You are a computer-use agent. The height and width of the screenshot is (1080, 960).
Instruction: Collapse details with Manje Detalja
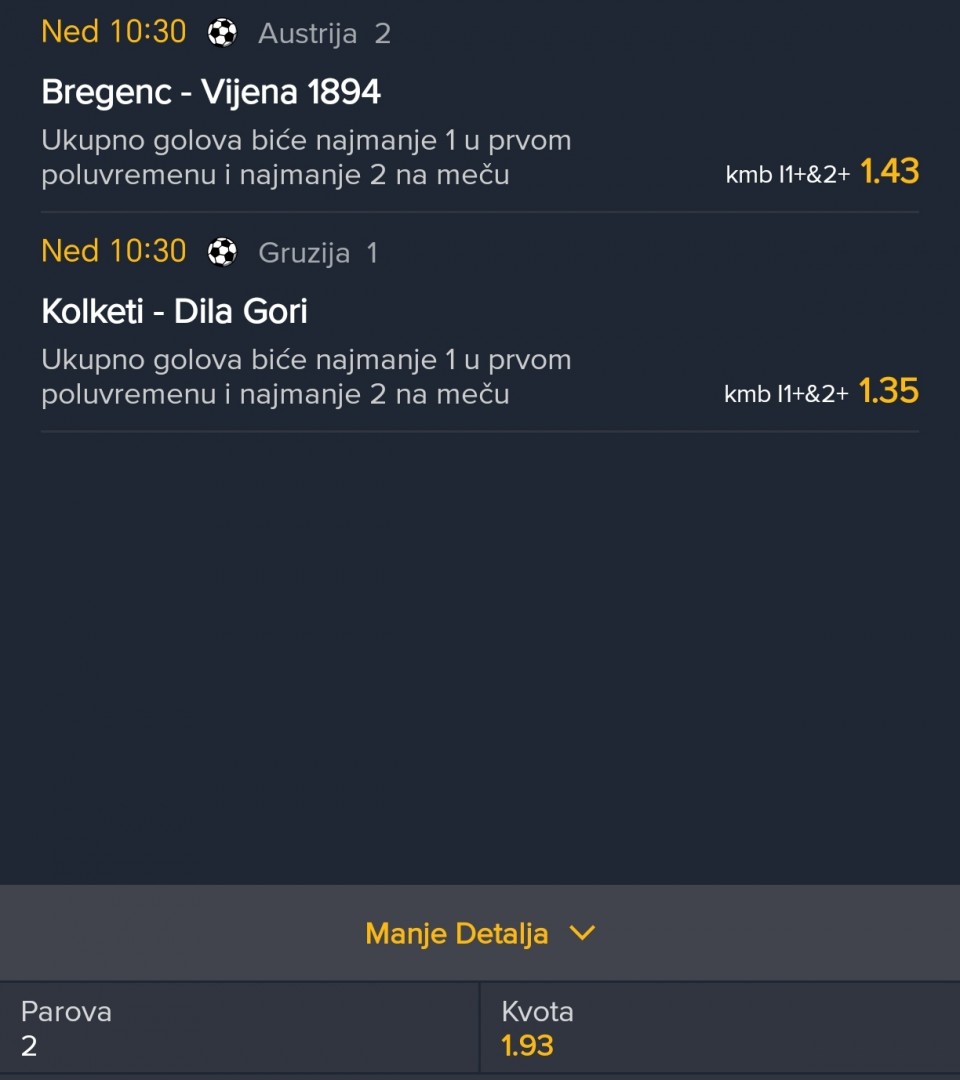[480, 933]
